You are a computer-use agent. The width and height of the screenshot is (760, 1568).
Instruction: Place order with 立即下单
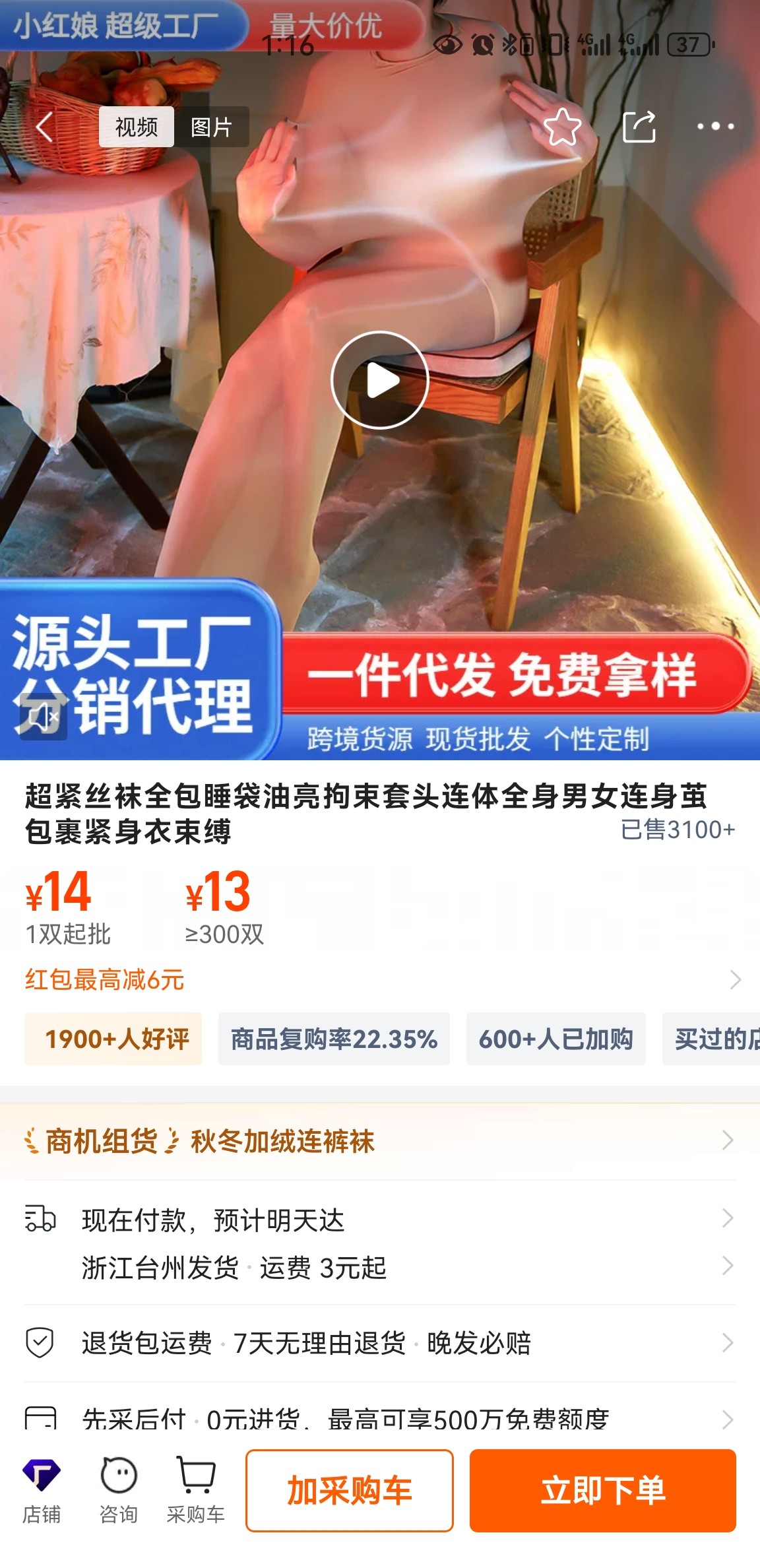(x=602, y=1491)
